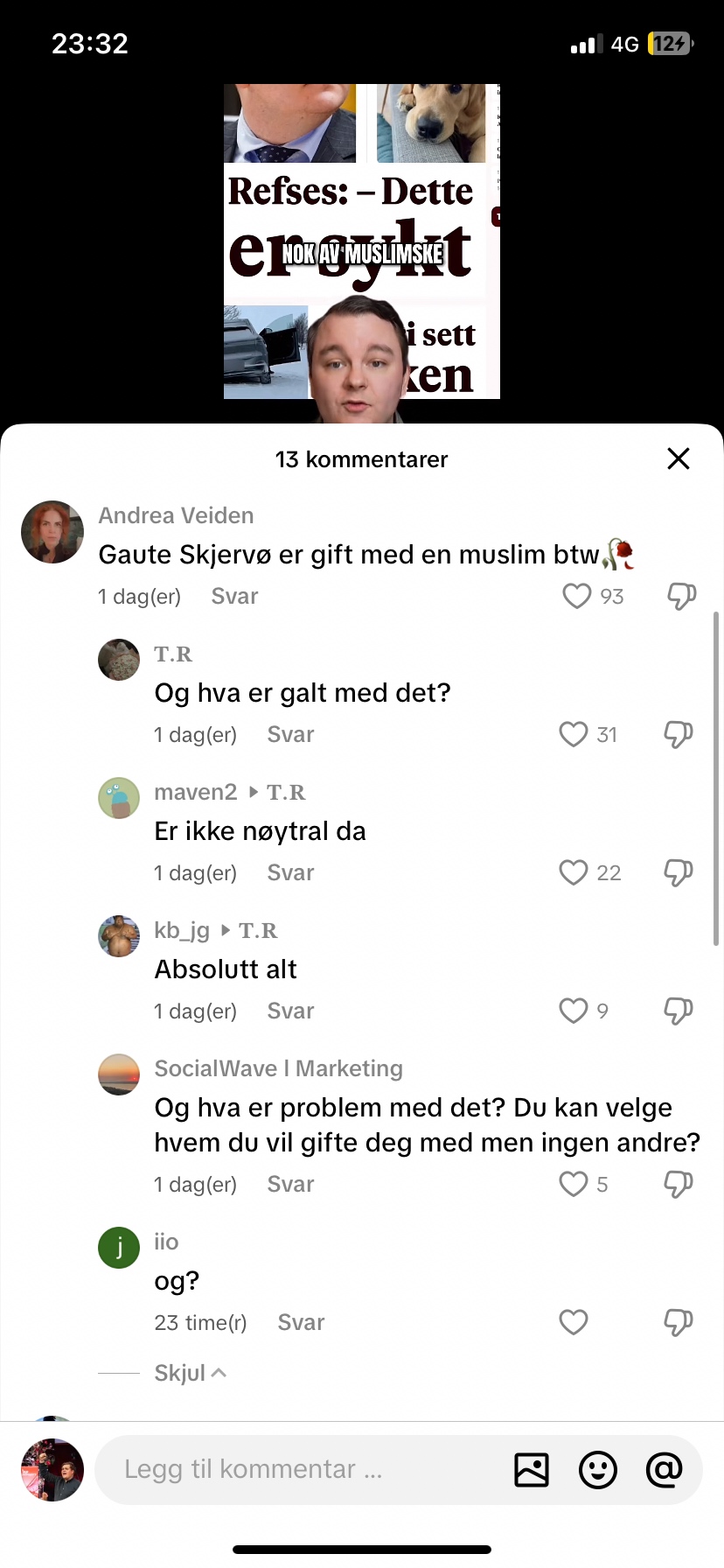Like T.R's comment 'Og hva er galt'
724x1568 pixels.
point(574,734)
